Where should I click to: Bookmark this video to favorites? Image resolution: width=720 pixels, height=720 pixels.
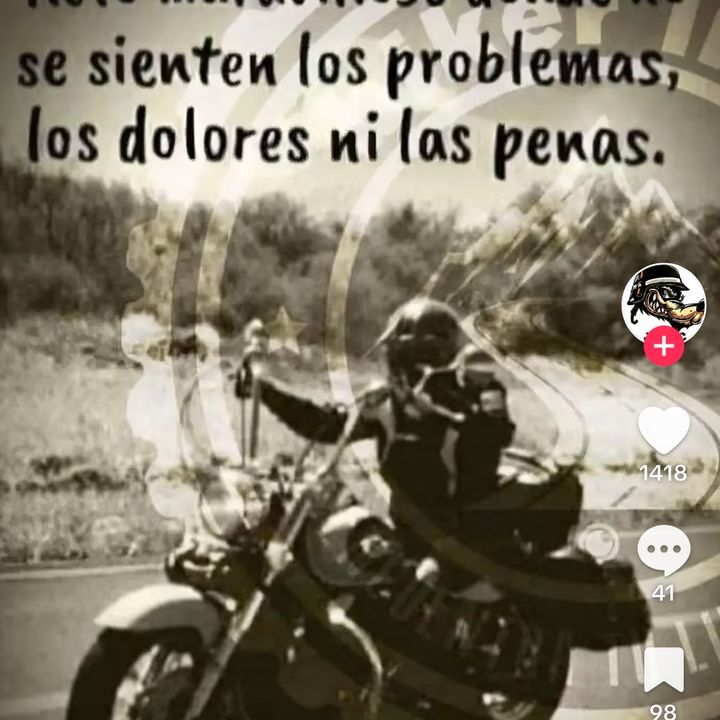point(664,670)
